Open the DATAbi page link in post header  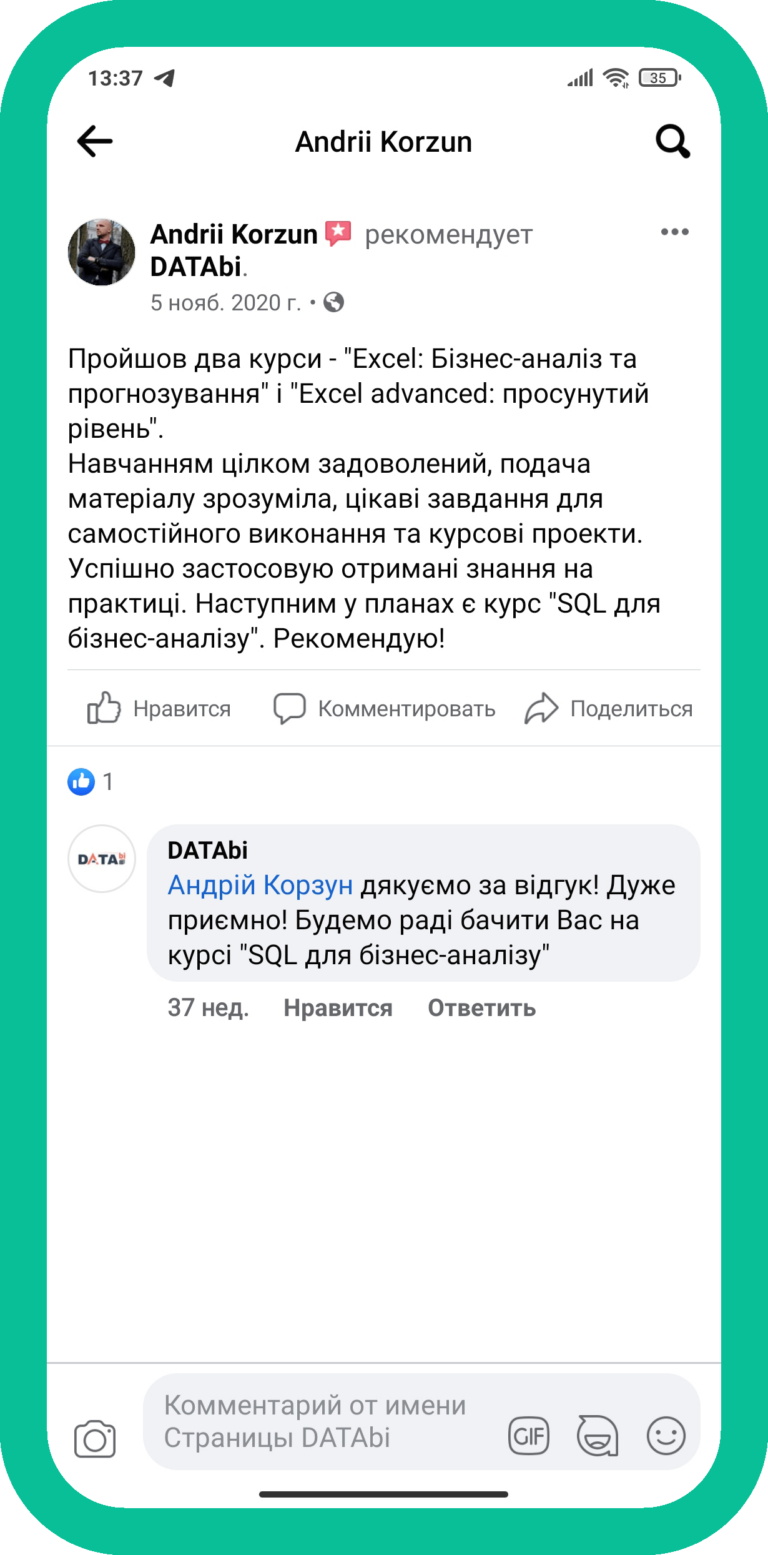point(197,267)
